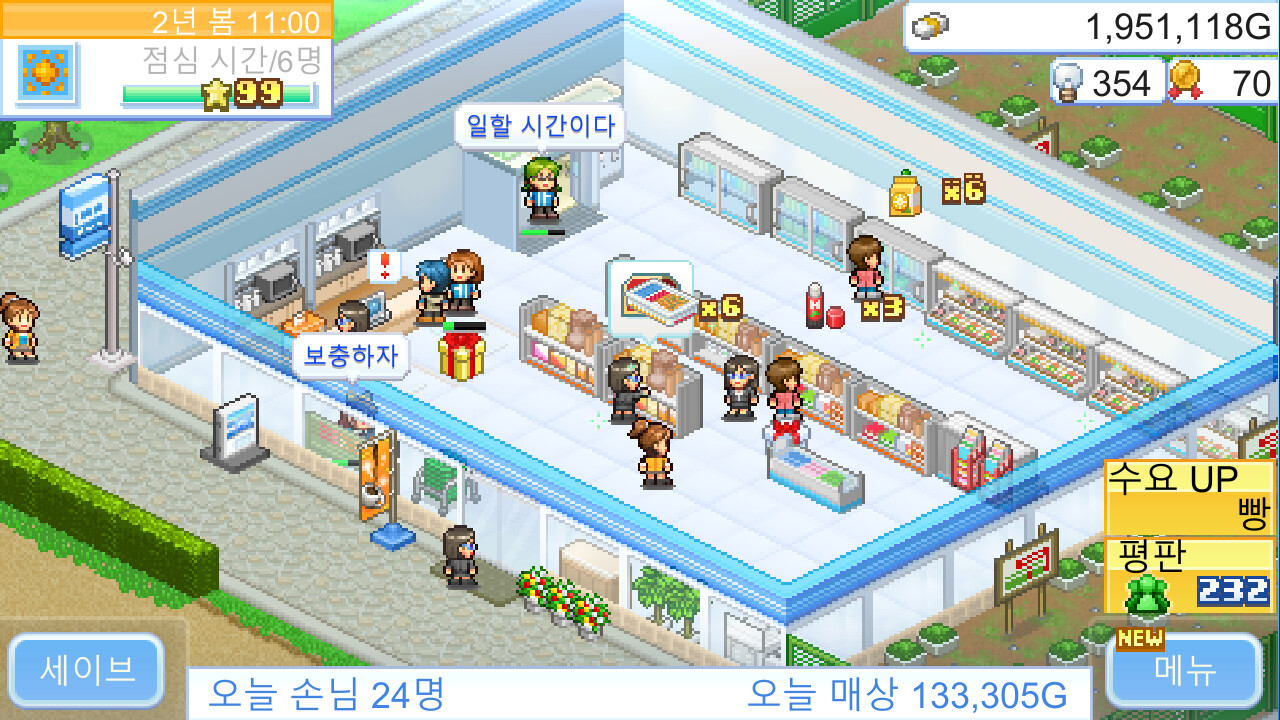Open the 평판 reputation panel
Image resolution: width=1280 pixels, height=720 pixels.
[x=1190, y=576]
